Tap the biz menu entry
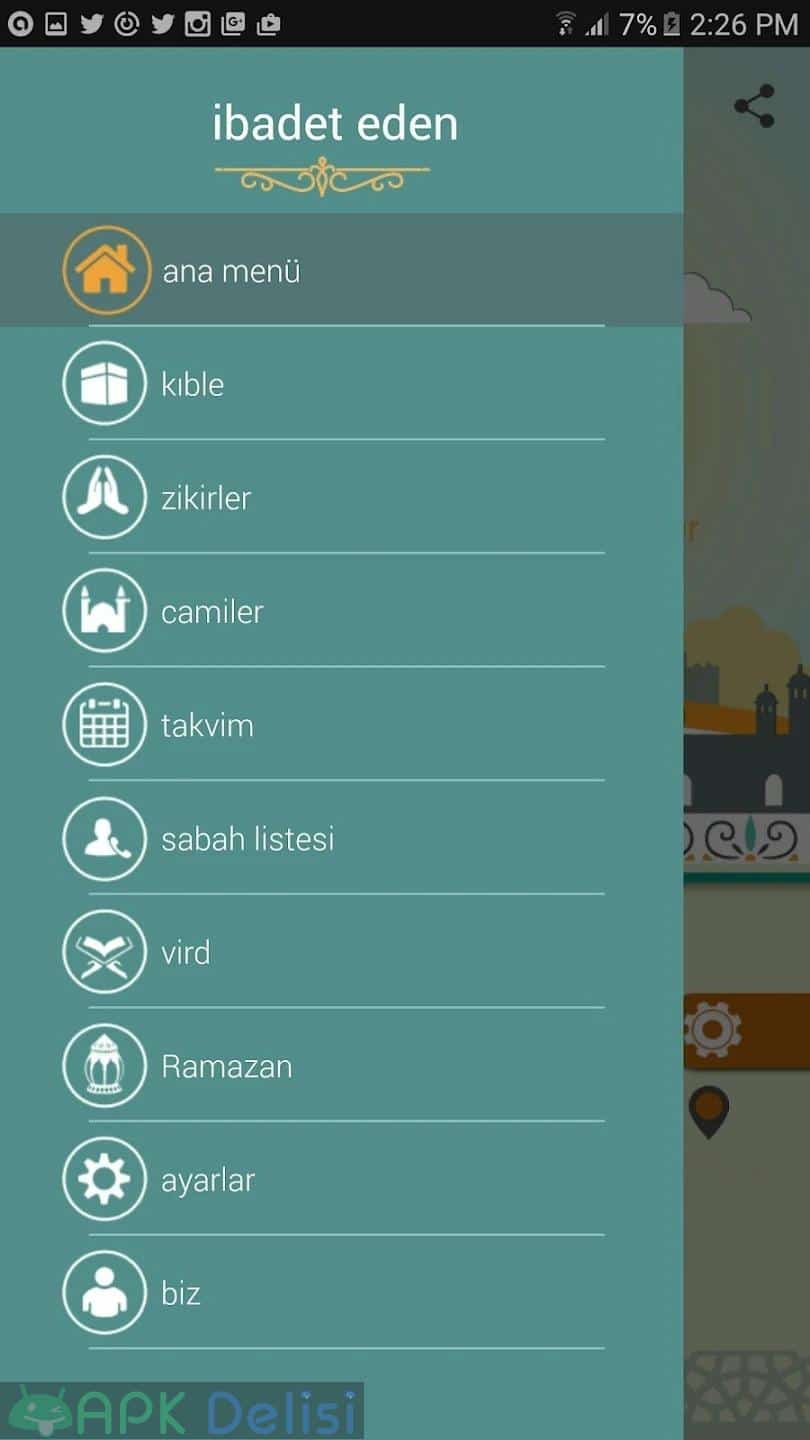The image size is (810, 1440). coord(341,1293)
